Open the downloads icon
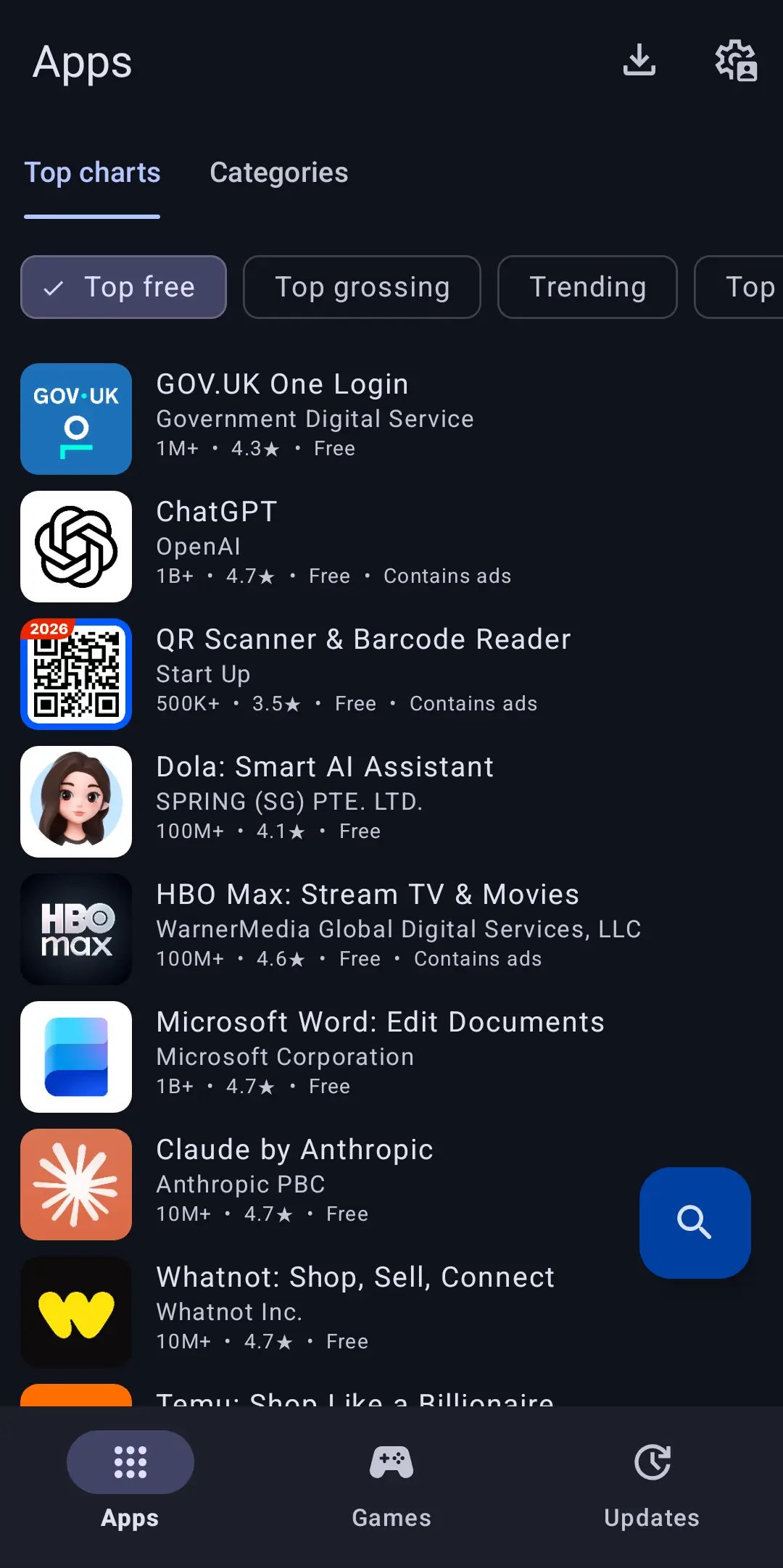The image size is (783, 1568). tap(639, 60)
